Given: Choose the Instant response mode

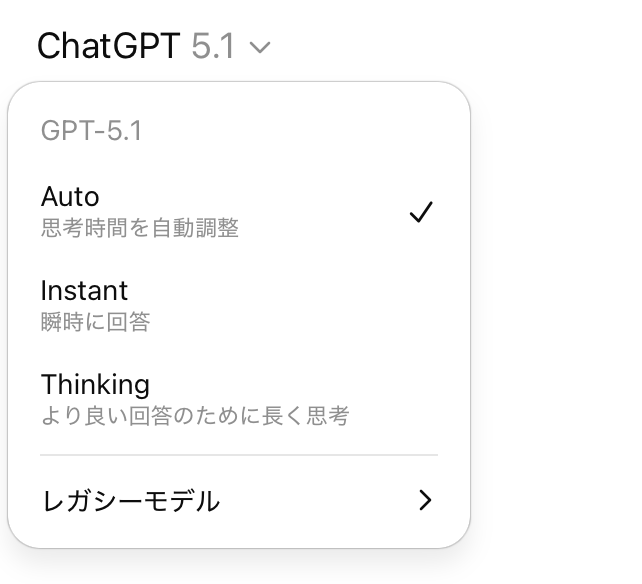Looking at the screenshot, I should pos(238,305).
